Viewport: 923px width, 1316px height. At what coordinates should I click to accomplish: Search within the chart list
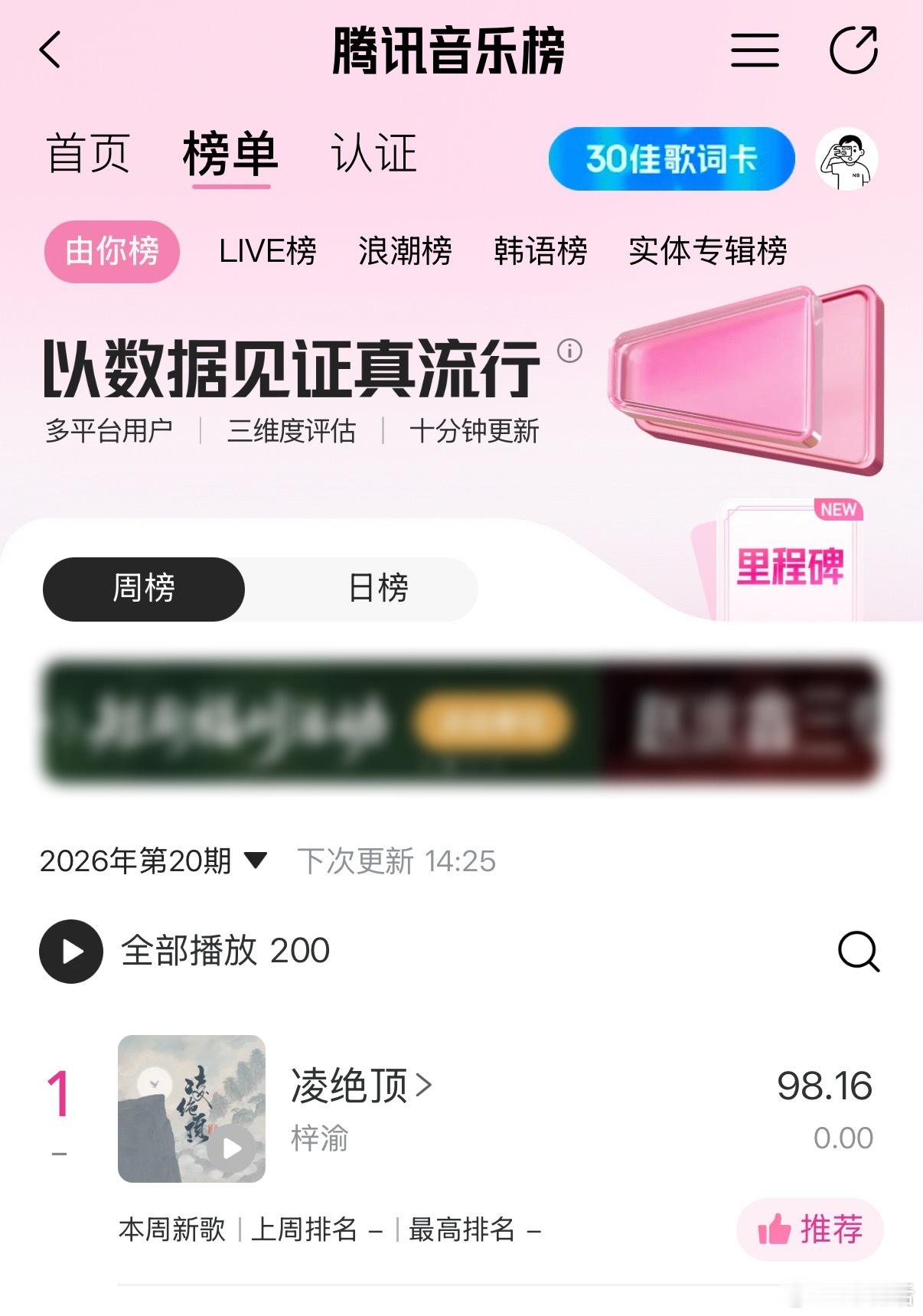coord(859,951)
